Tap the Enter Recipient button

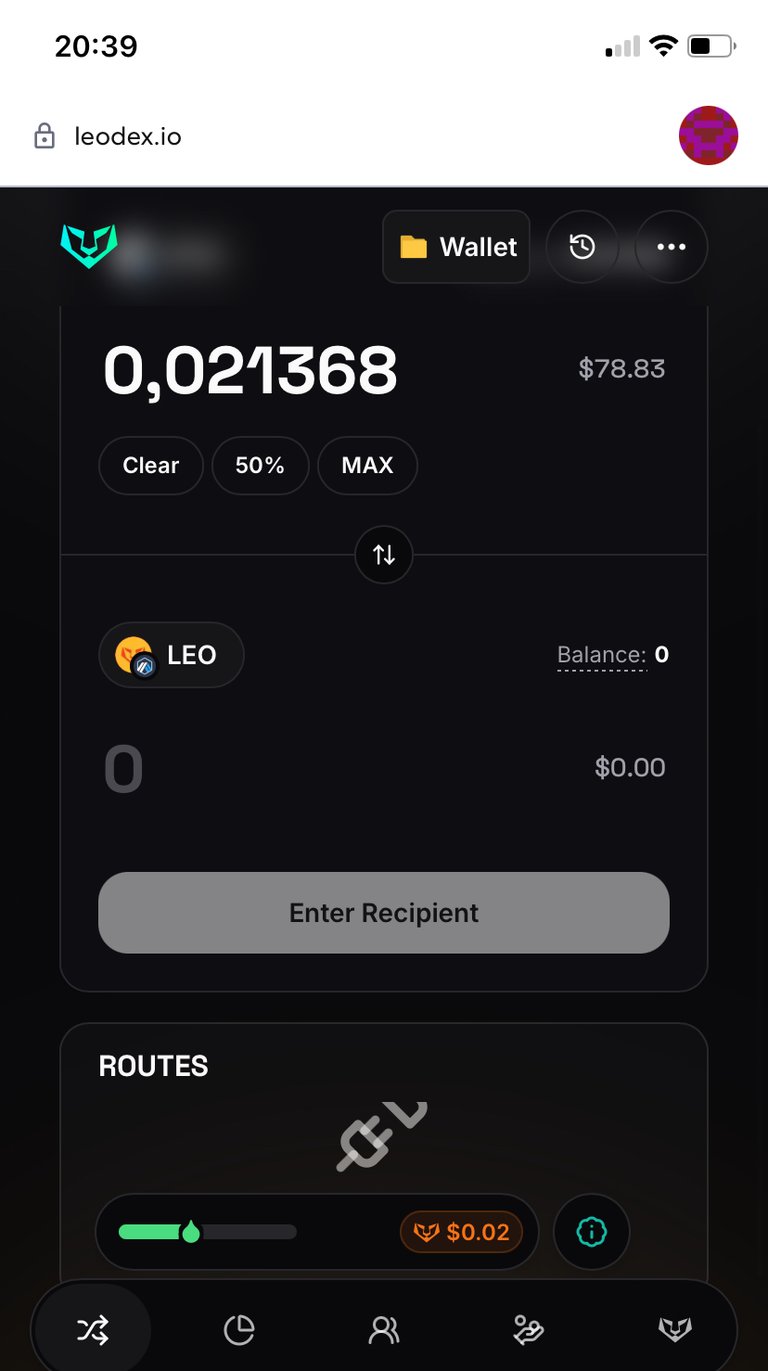point(384,913)
